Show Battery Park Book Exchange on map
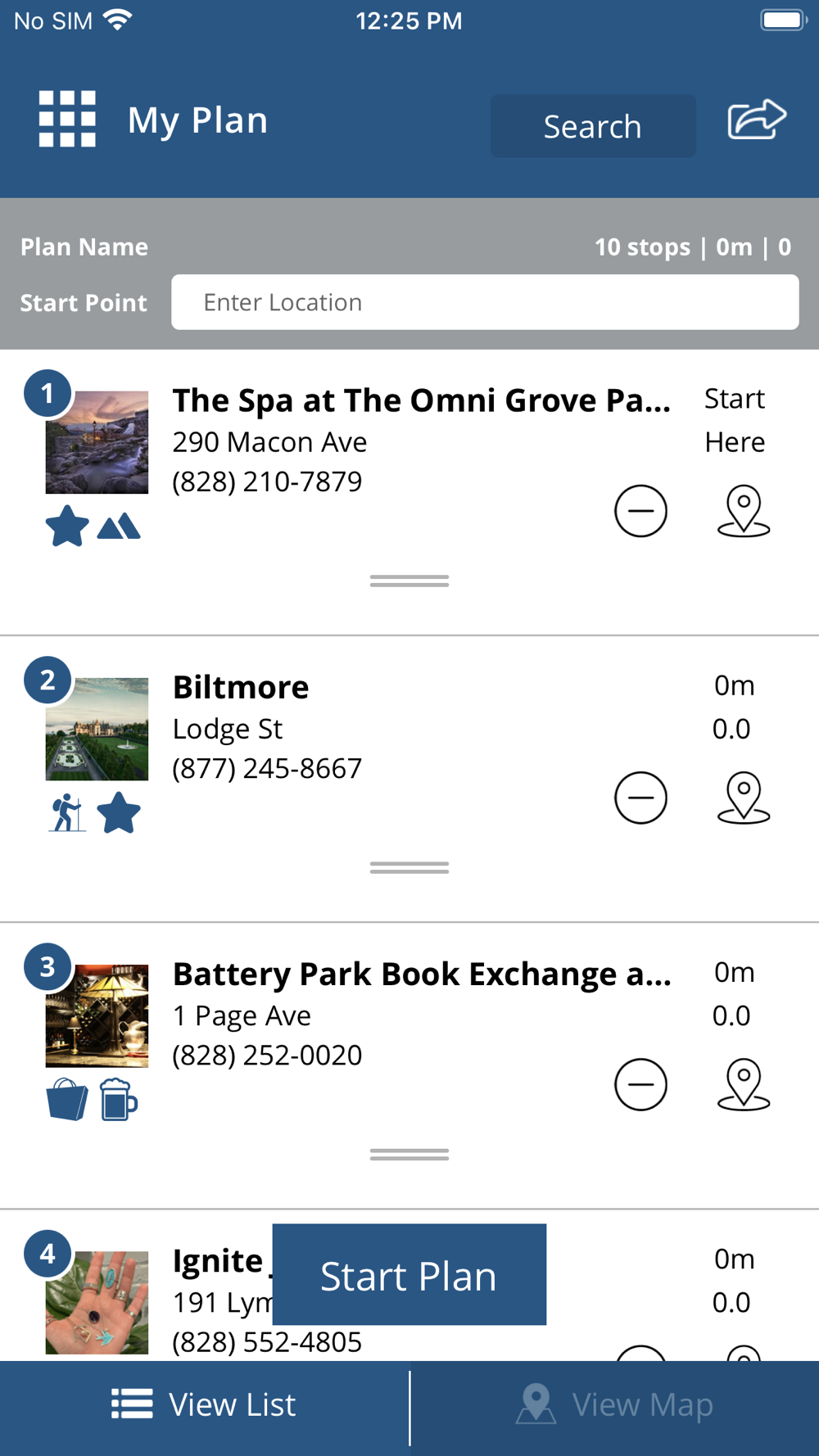Image resolution: width=819 pixels, height=1456 pixels. coord(743,1084)
